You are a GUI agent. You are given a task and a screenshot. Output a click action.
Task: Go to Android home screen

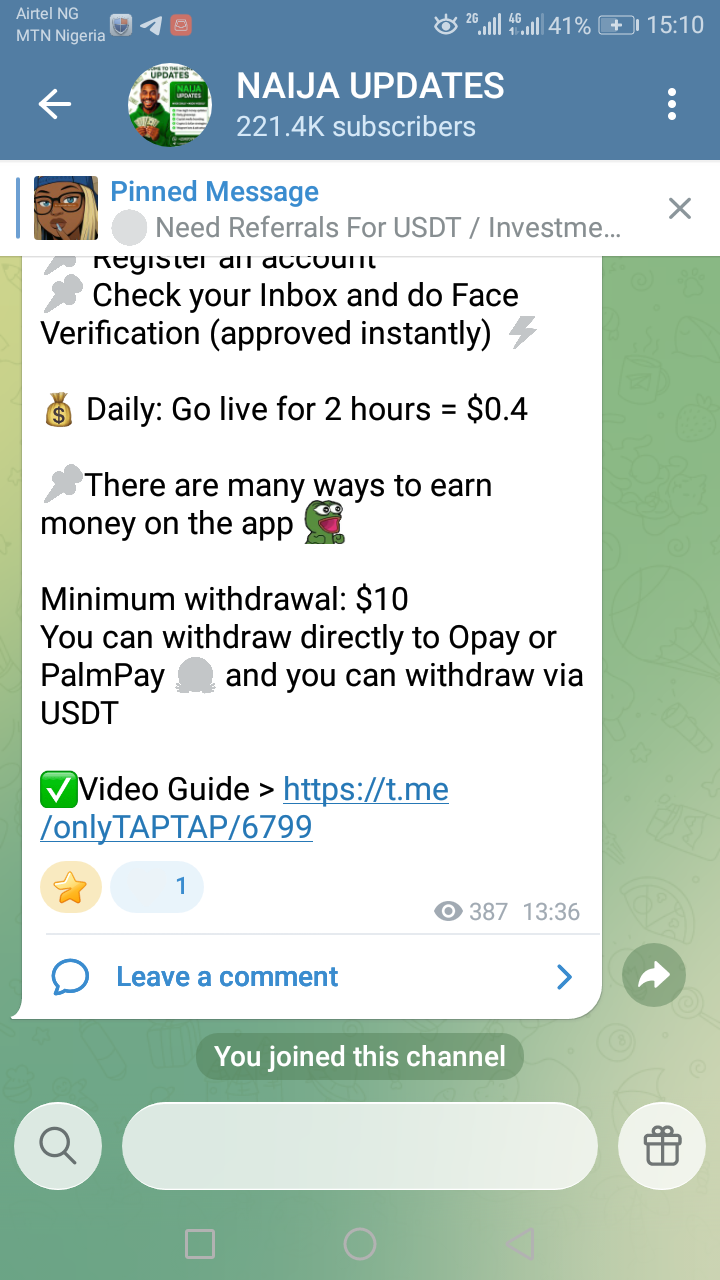pos(360,1244)
